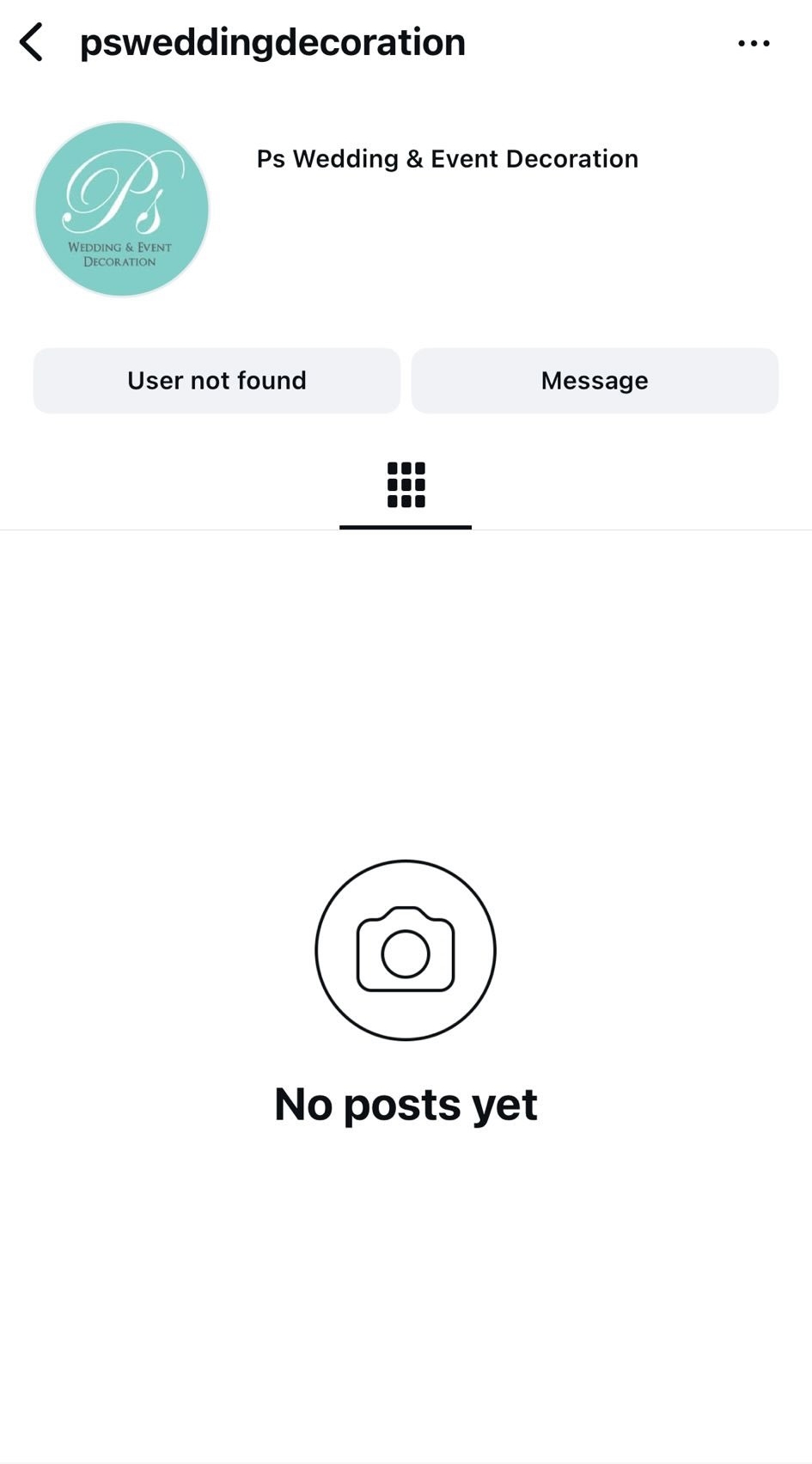Go back from the pswedding­decoration profile

click(32, 42)
